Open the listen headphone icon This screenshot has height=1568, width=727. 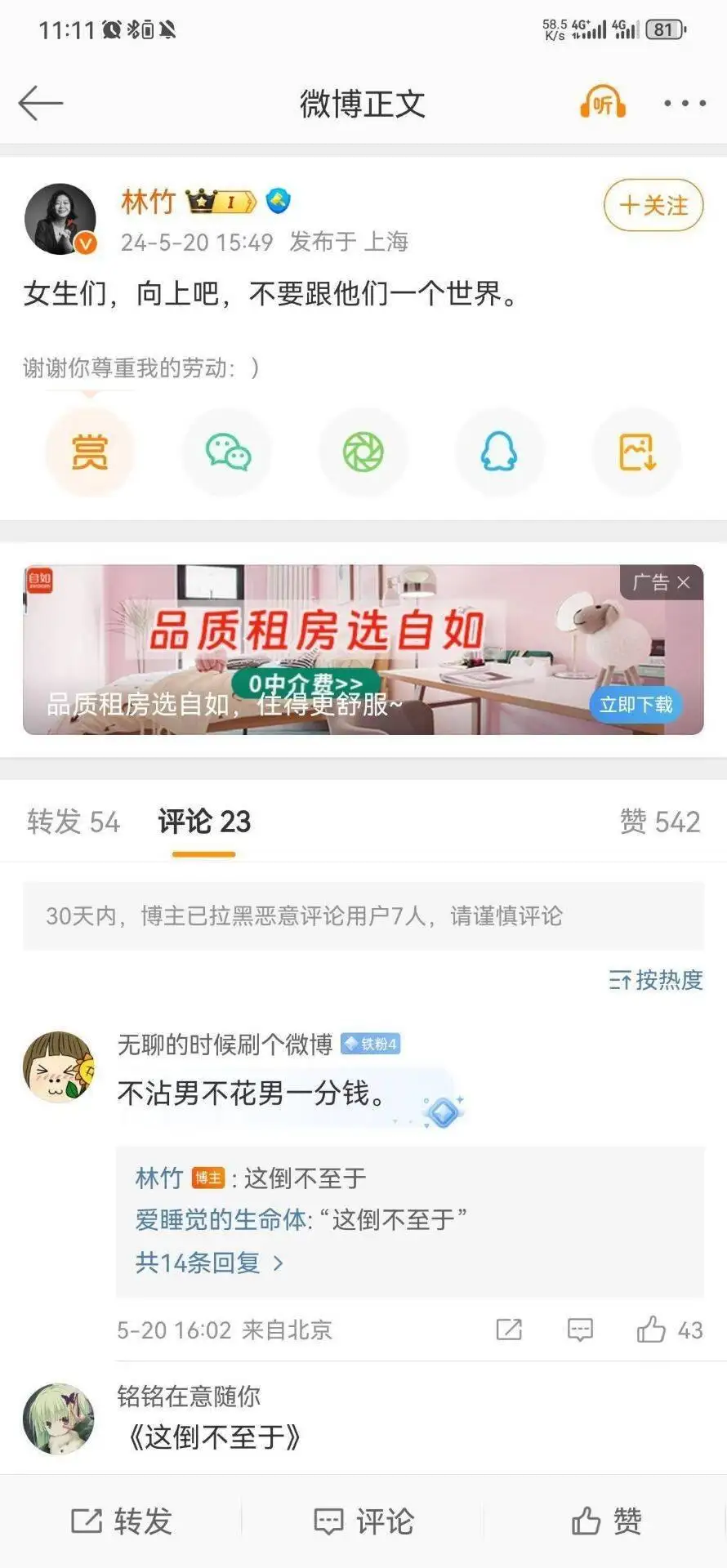603,103
